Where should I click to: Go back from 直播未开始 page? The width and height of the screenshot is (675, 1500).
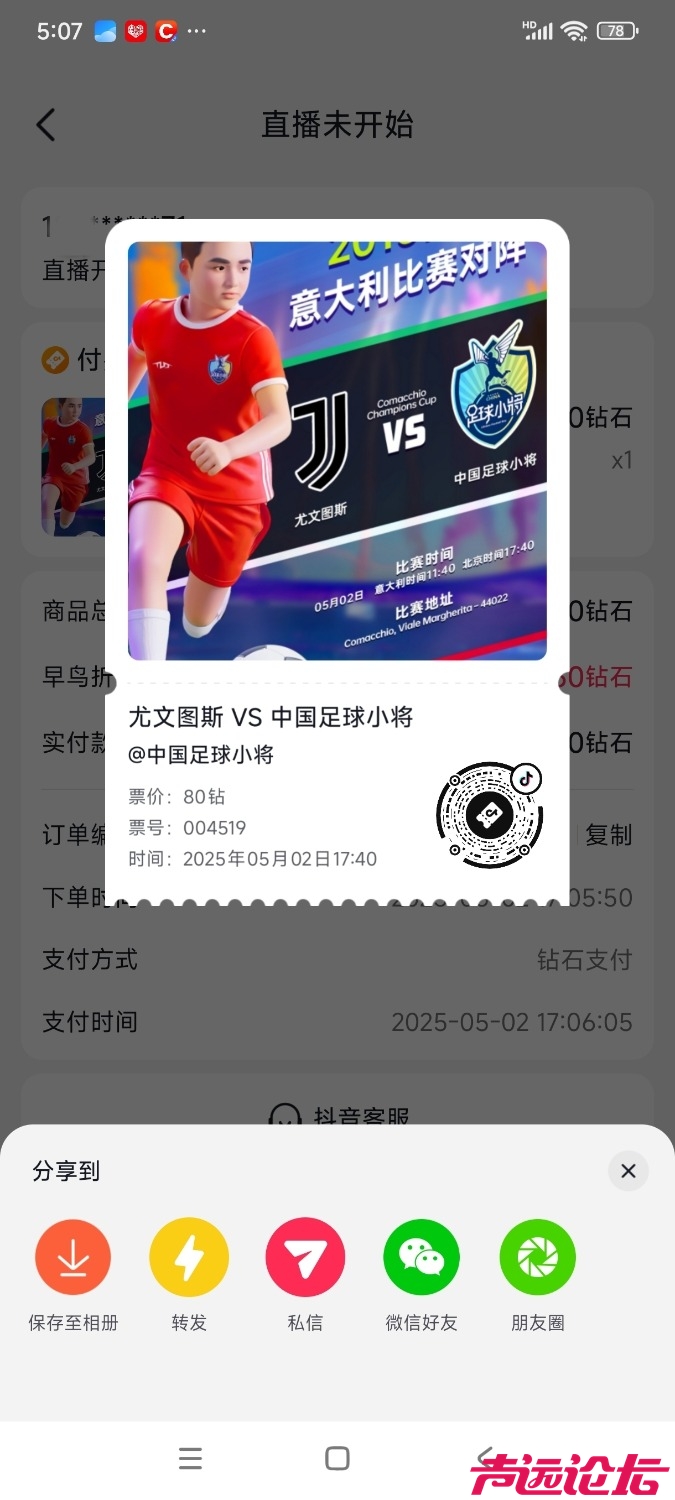(x=46, y=125)
